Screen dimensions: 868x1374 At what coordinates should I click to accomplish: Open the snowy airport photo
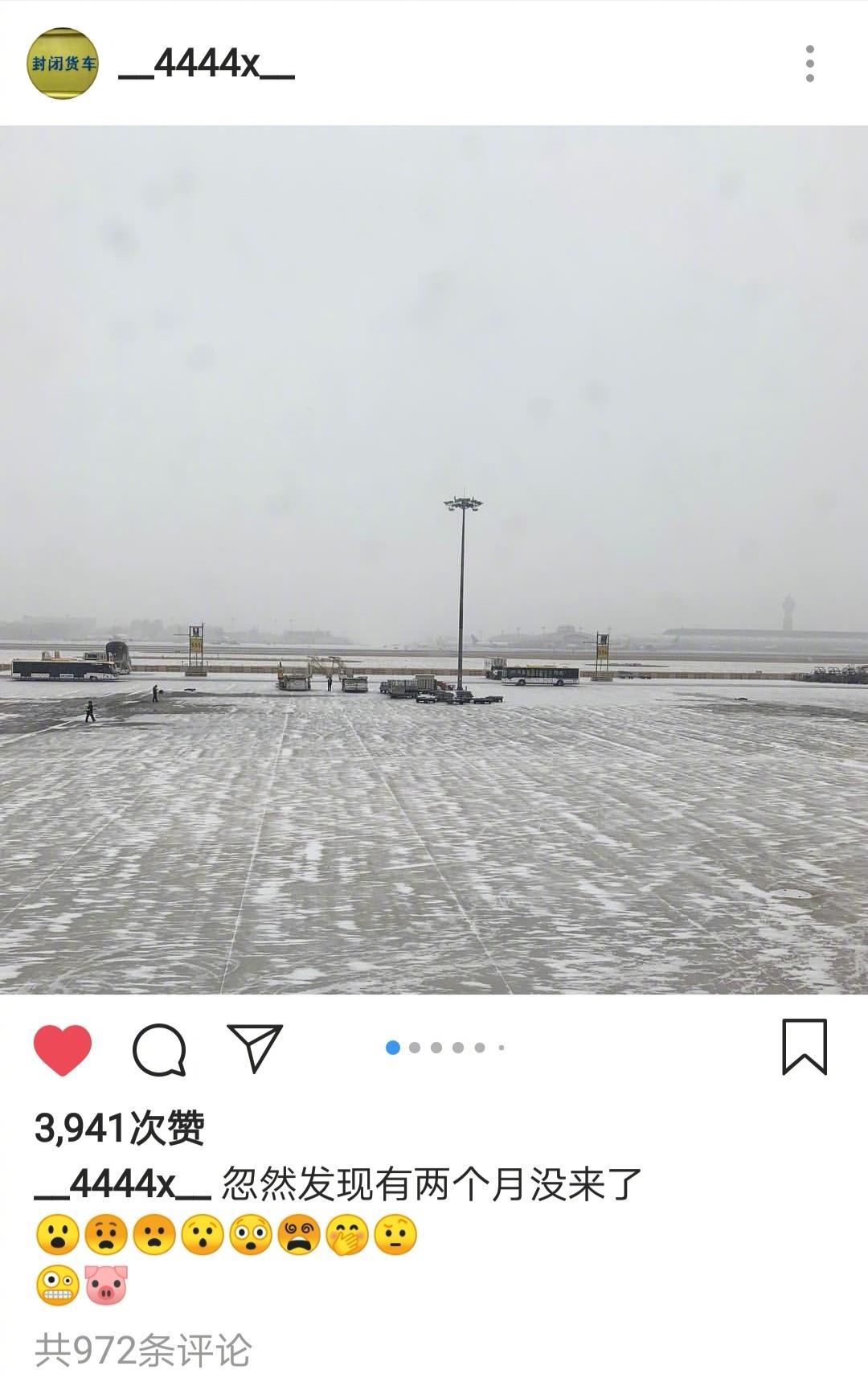pos(434,560)
